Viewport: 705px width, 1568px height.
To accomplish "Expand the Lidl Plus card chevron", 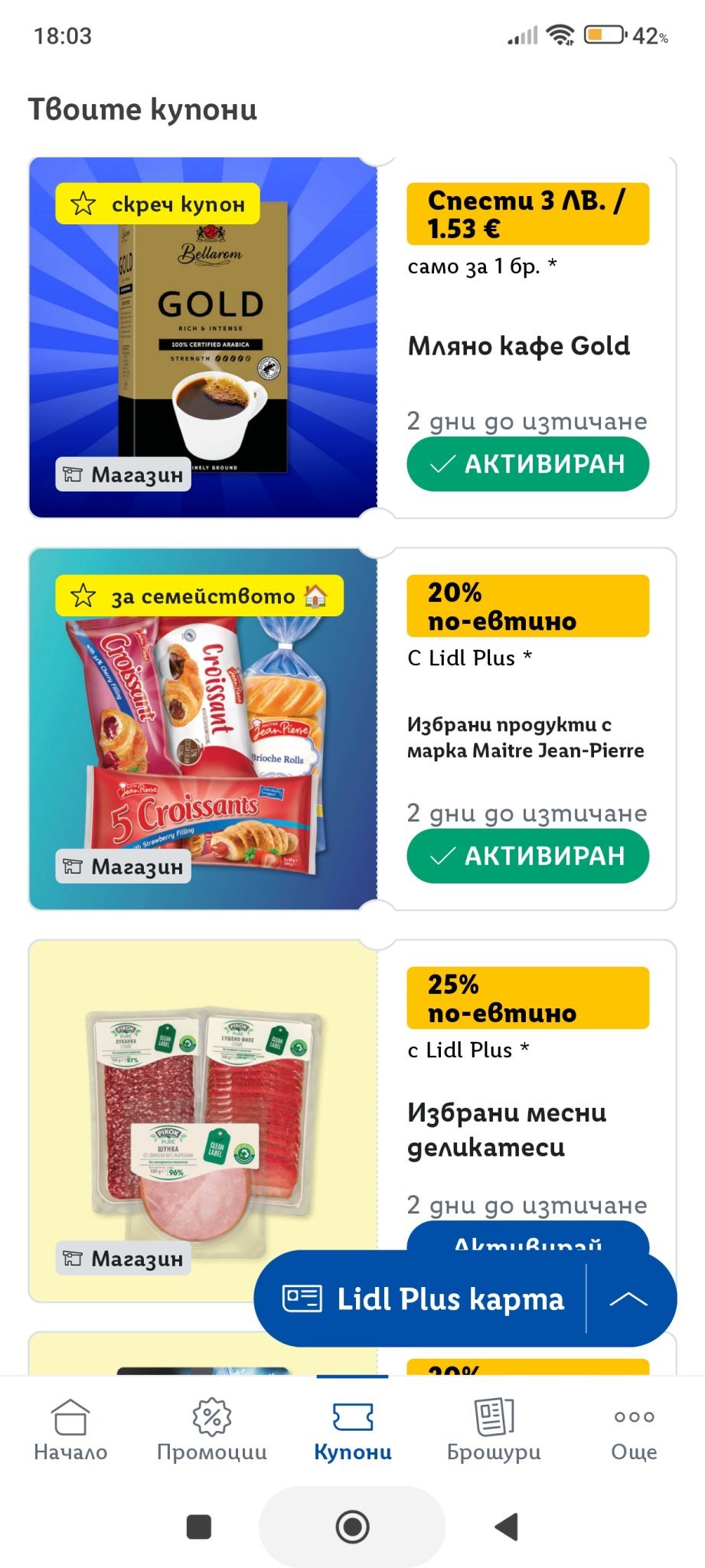I will (629, 1298).
